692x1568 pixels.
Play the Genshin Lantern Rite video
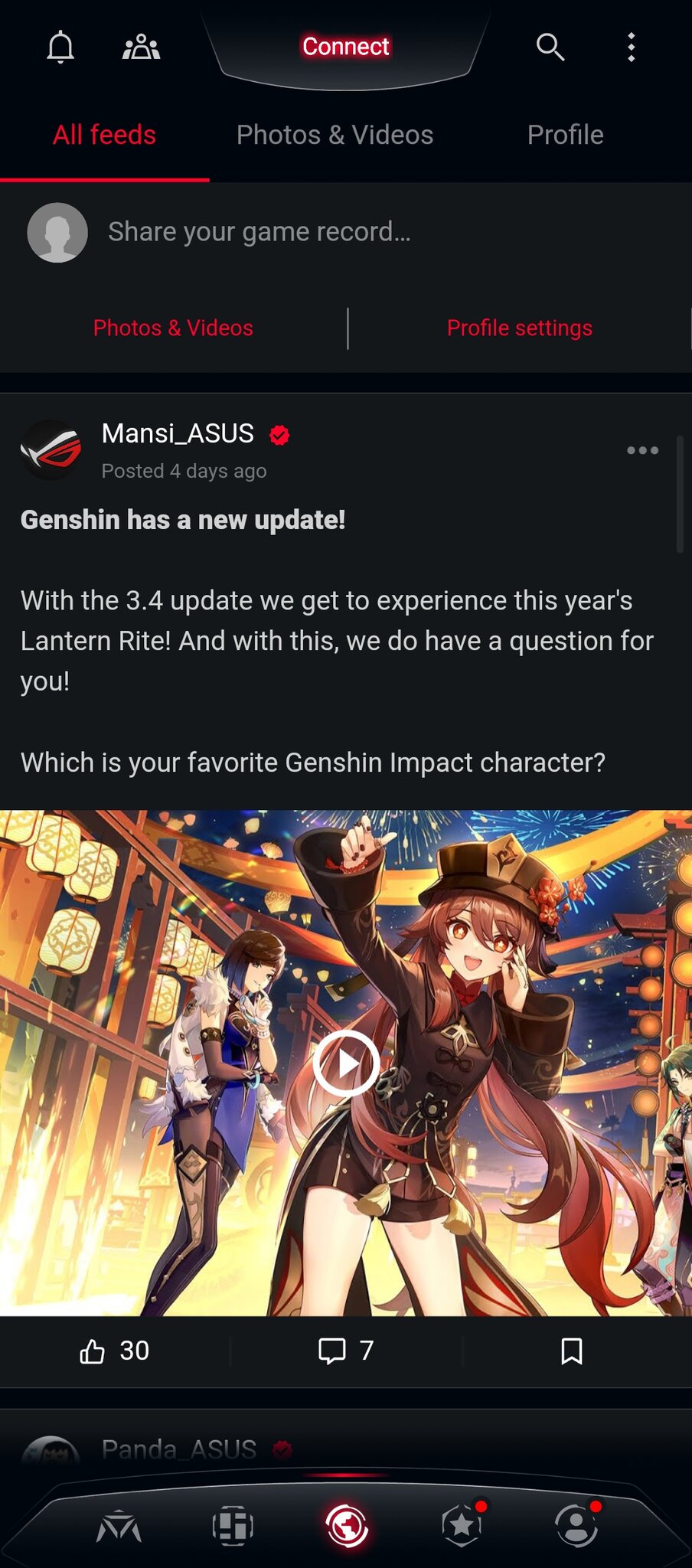pos(346,1063)
